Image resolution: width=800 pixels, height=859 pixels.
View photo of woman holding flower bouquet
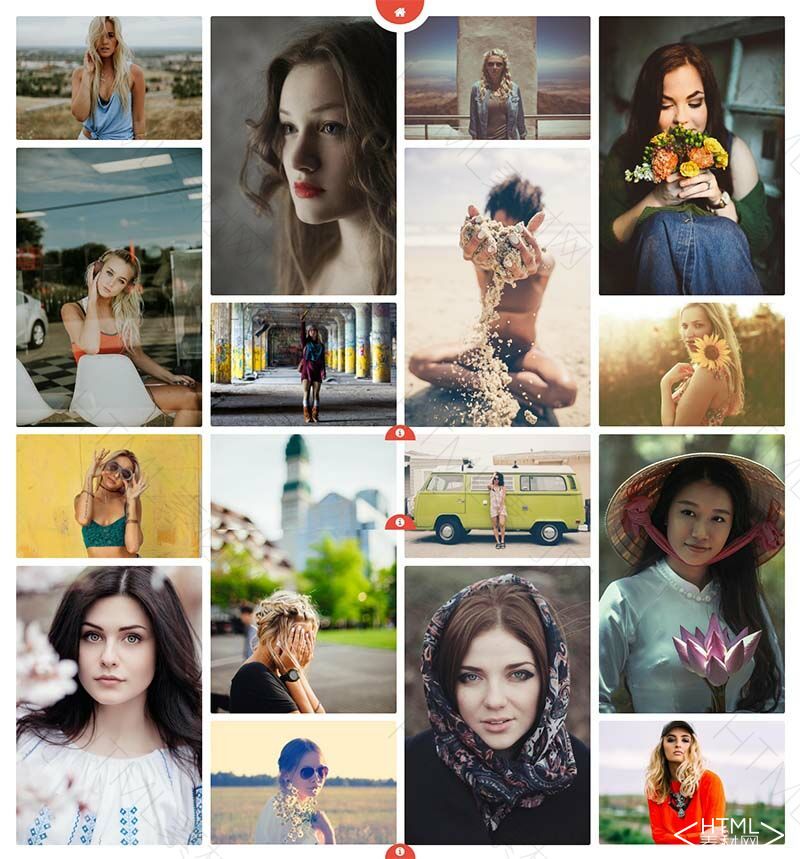point(691,155)
